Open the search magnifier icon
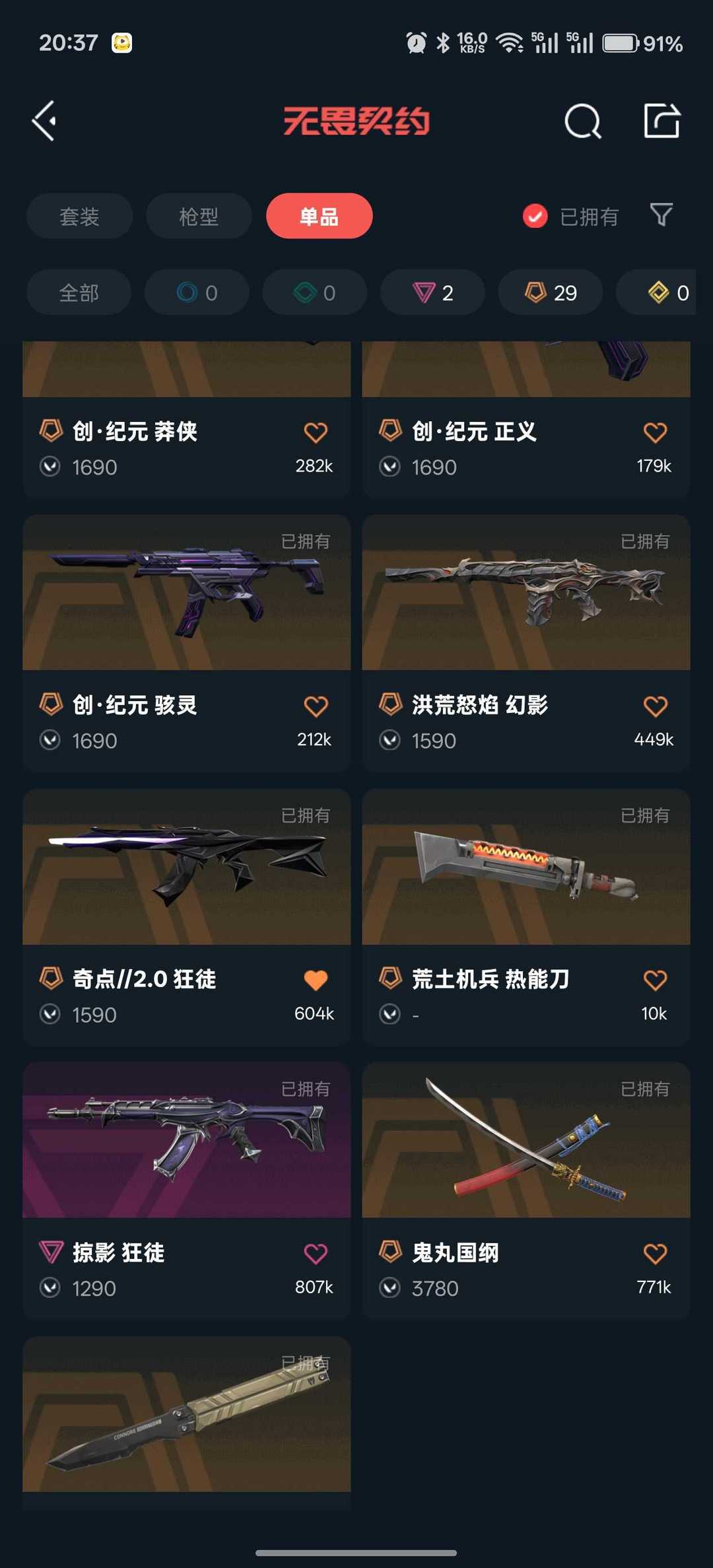713x1568 pixels. click(582, 121)
